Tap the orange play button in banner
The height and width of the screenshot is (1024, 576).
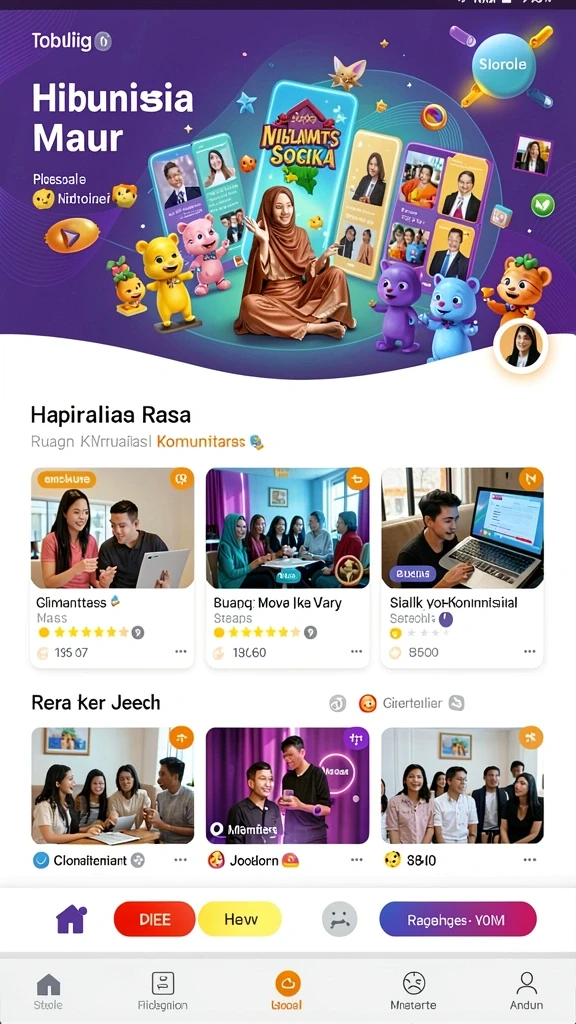[x=72, y=236]
